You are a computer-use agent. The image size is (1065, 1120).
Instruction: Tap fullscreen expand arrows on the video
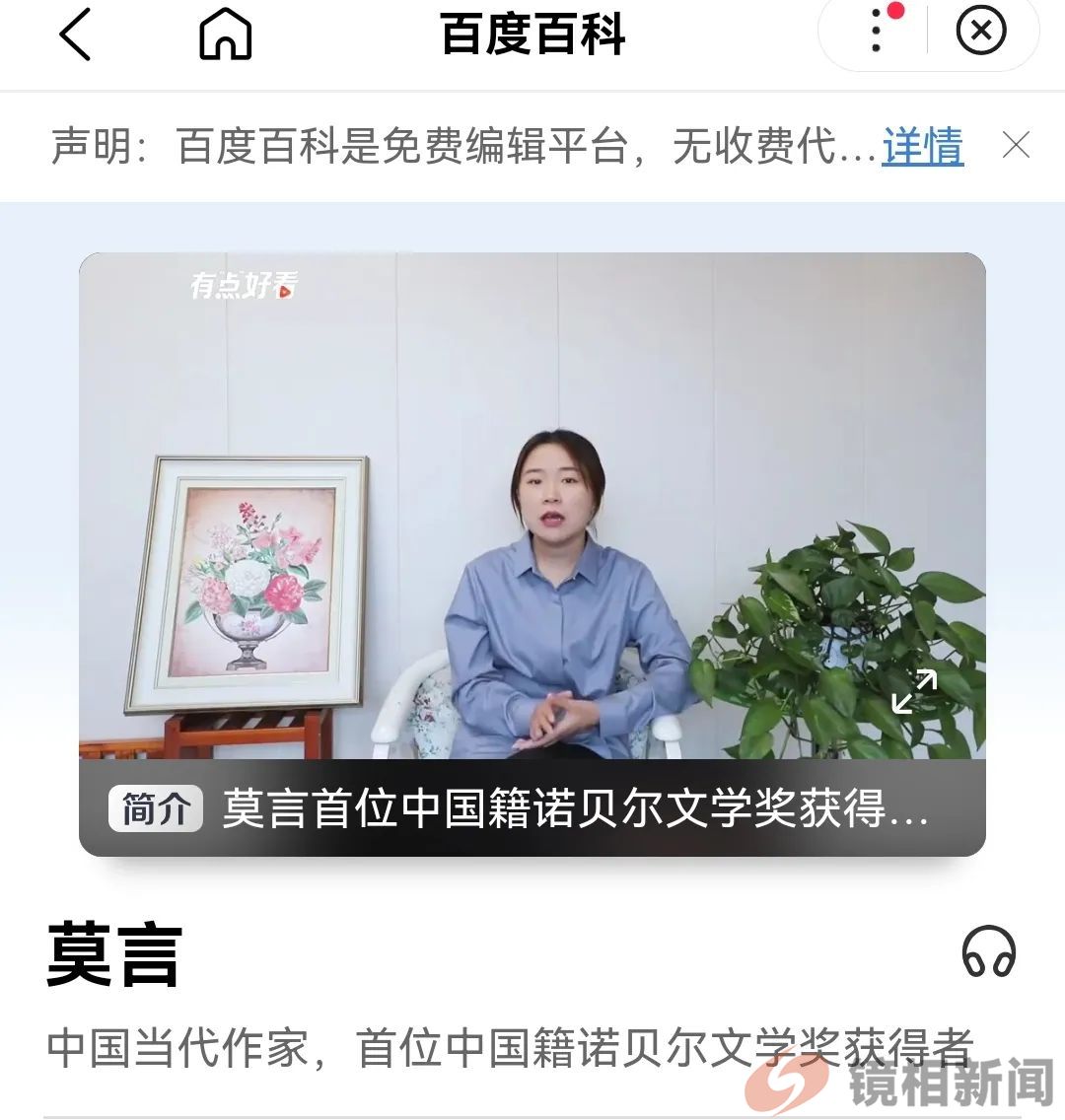click(x=914, y=694)
